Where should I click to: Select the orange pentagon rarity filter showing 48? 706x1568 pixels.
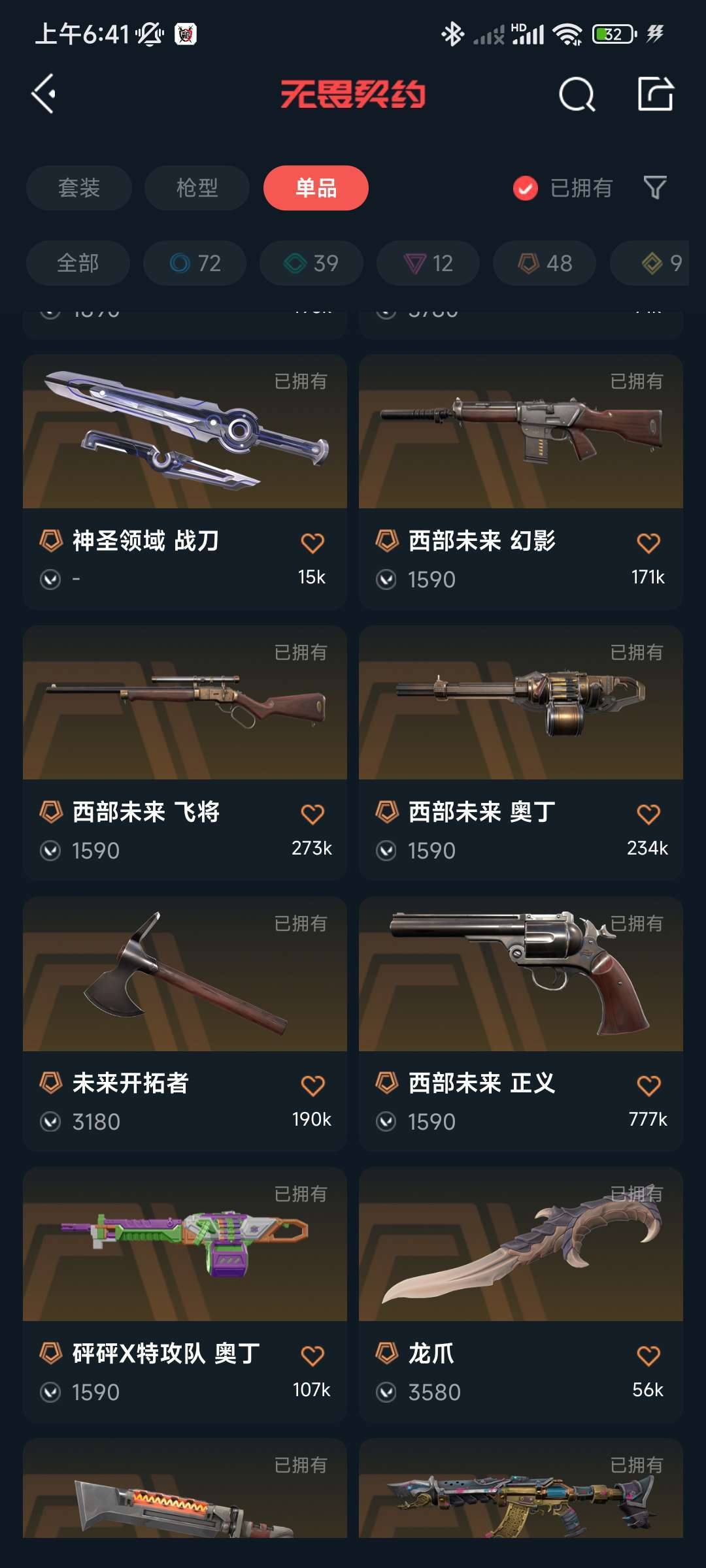(543, 263)
